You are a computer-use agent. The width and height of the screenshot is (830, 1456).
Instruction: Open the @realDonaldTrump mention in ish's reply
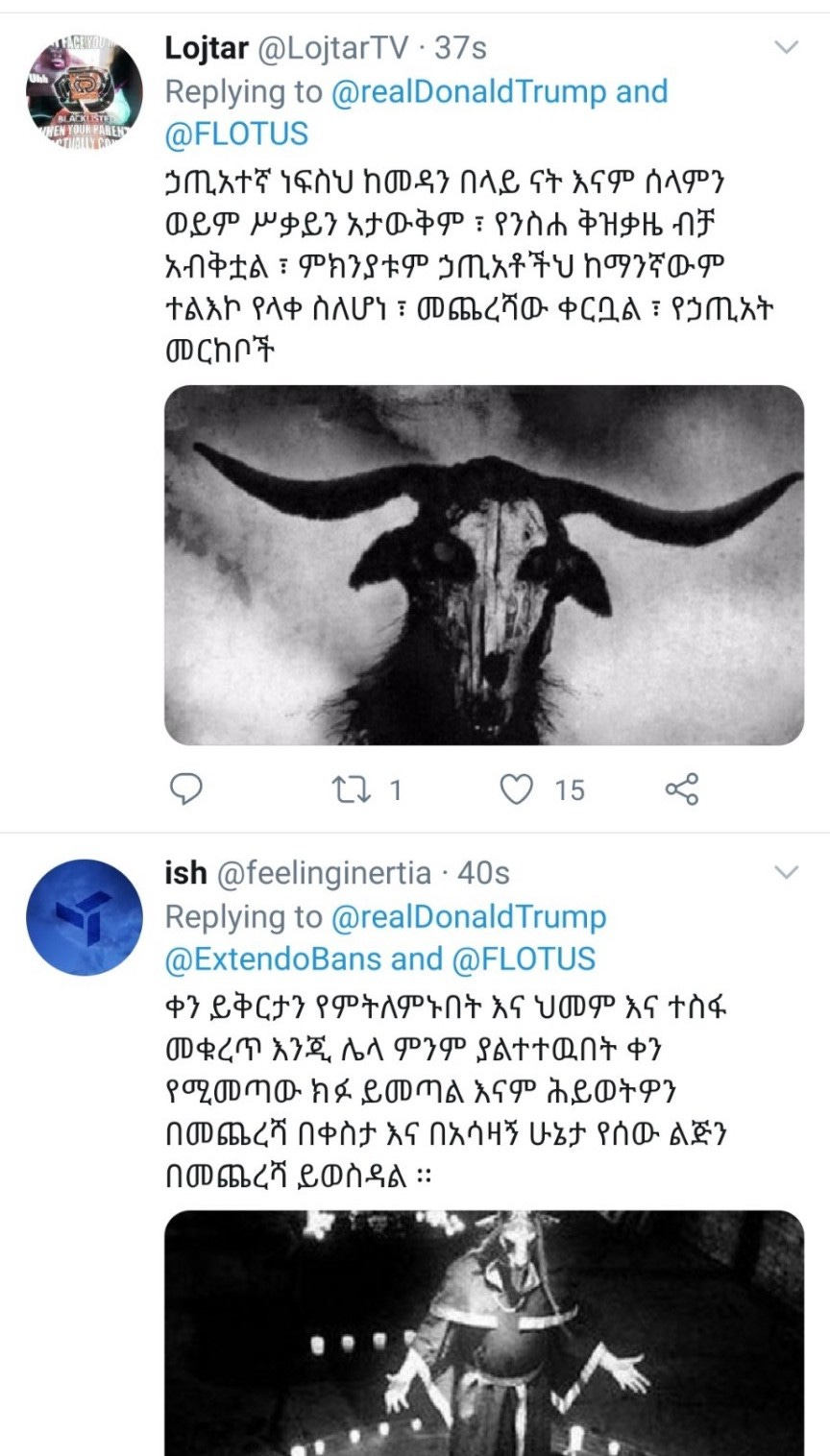[x=469, y=917]
